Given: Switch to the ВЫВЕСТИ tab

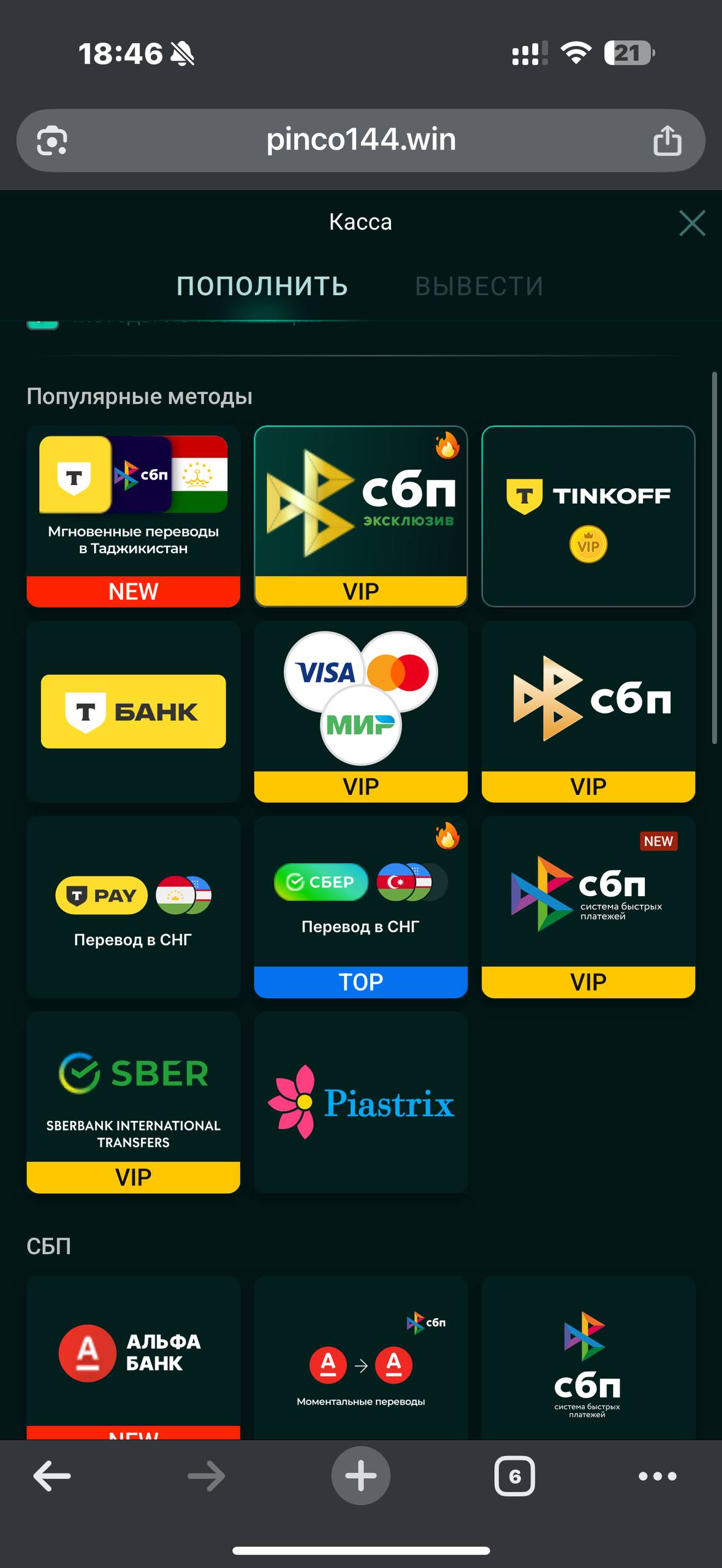Looking at the screenshot, I should [x=479, y=287].
